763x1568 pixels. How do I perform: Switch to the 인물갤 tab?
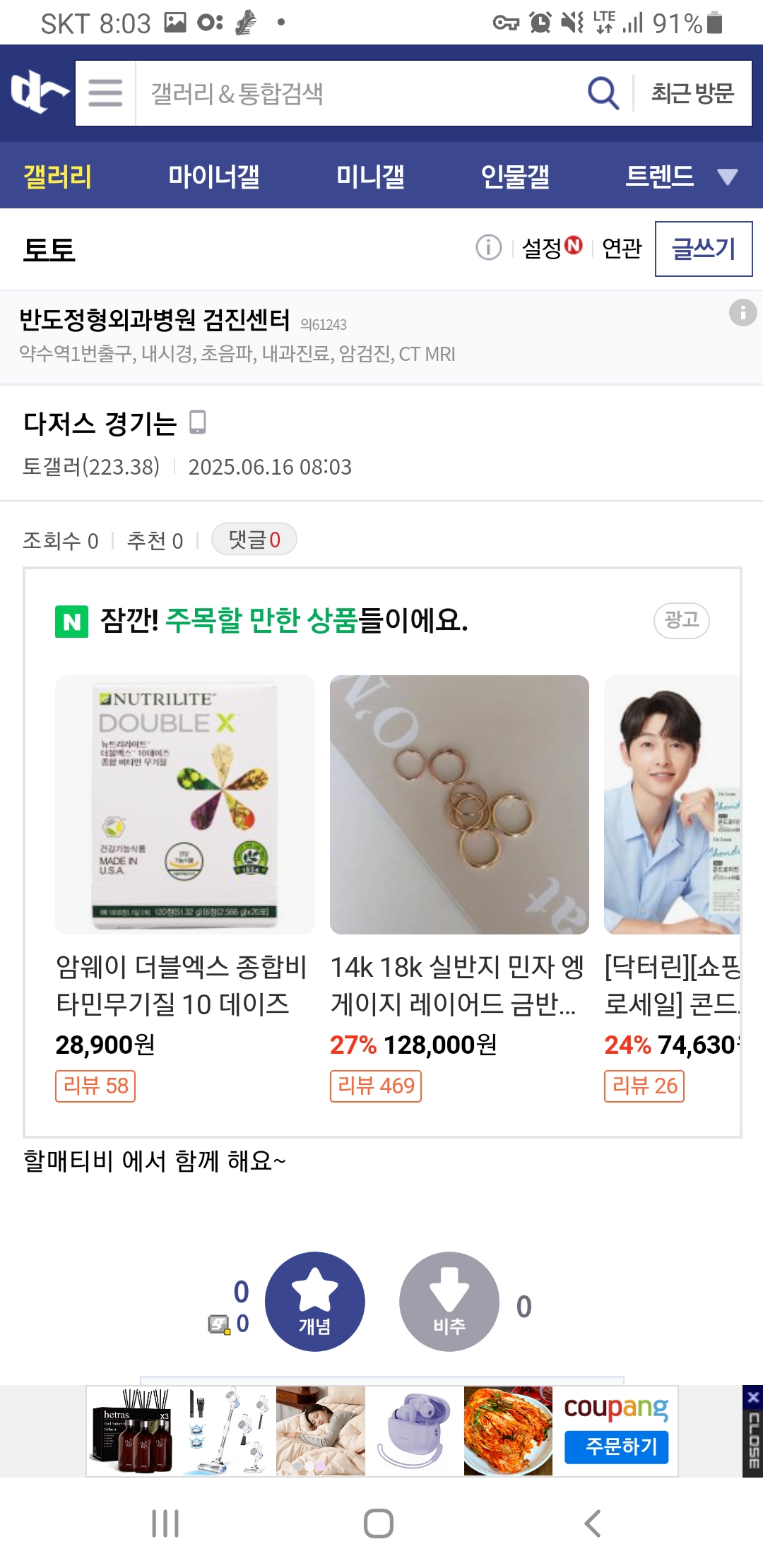(x=515, y=176)
